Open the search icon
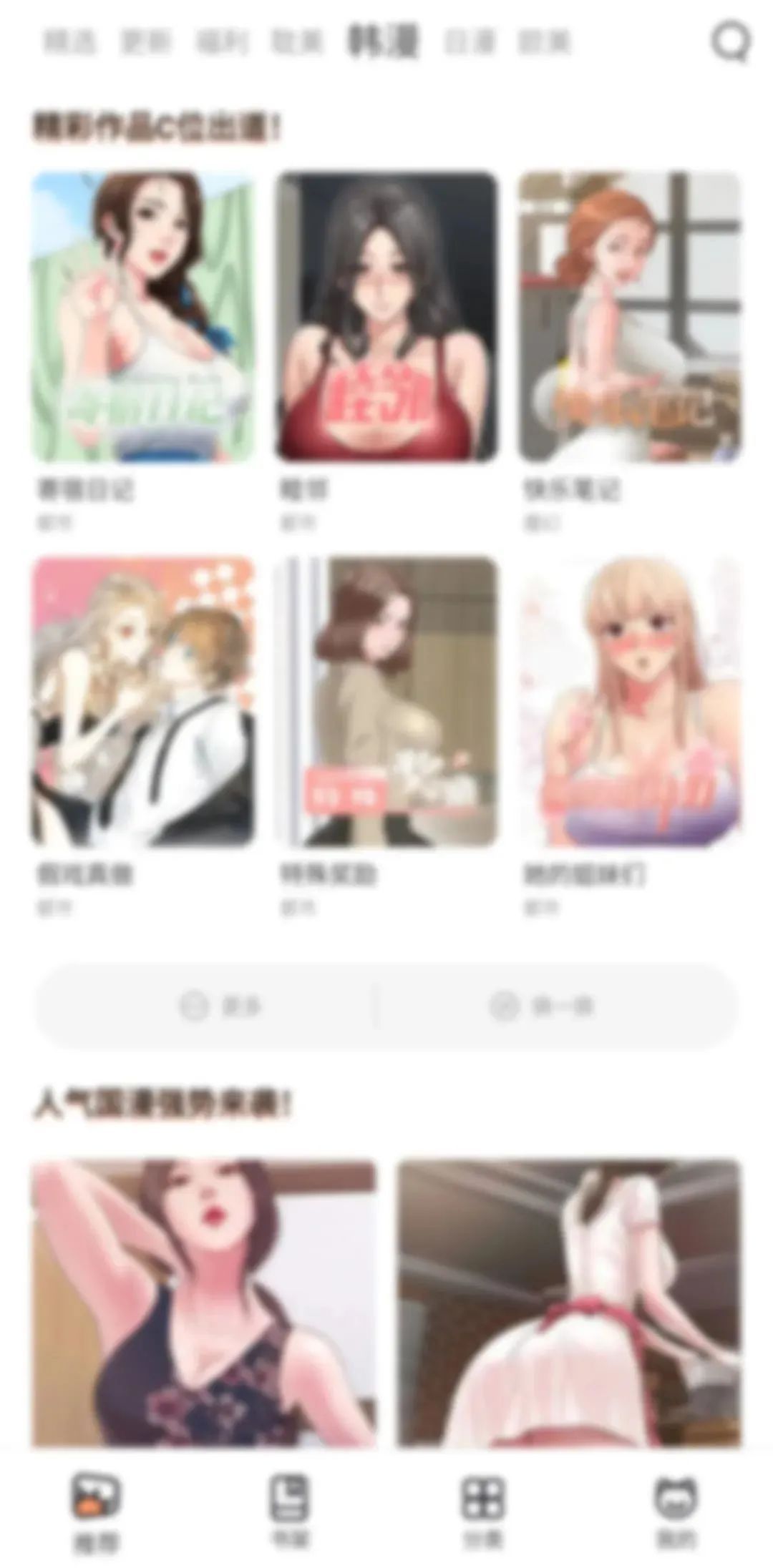The height and width of the screenshot is (1568, 773). [x=730, y=41]
